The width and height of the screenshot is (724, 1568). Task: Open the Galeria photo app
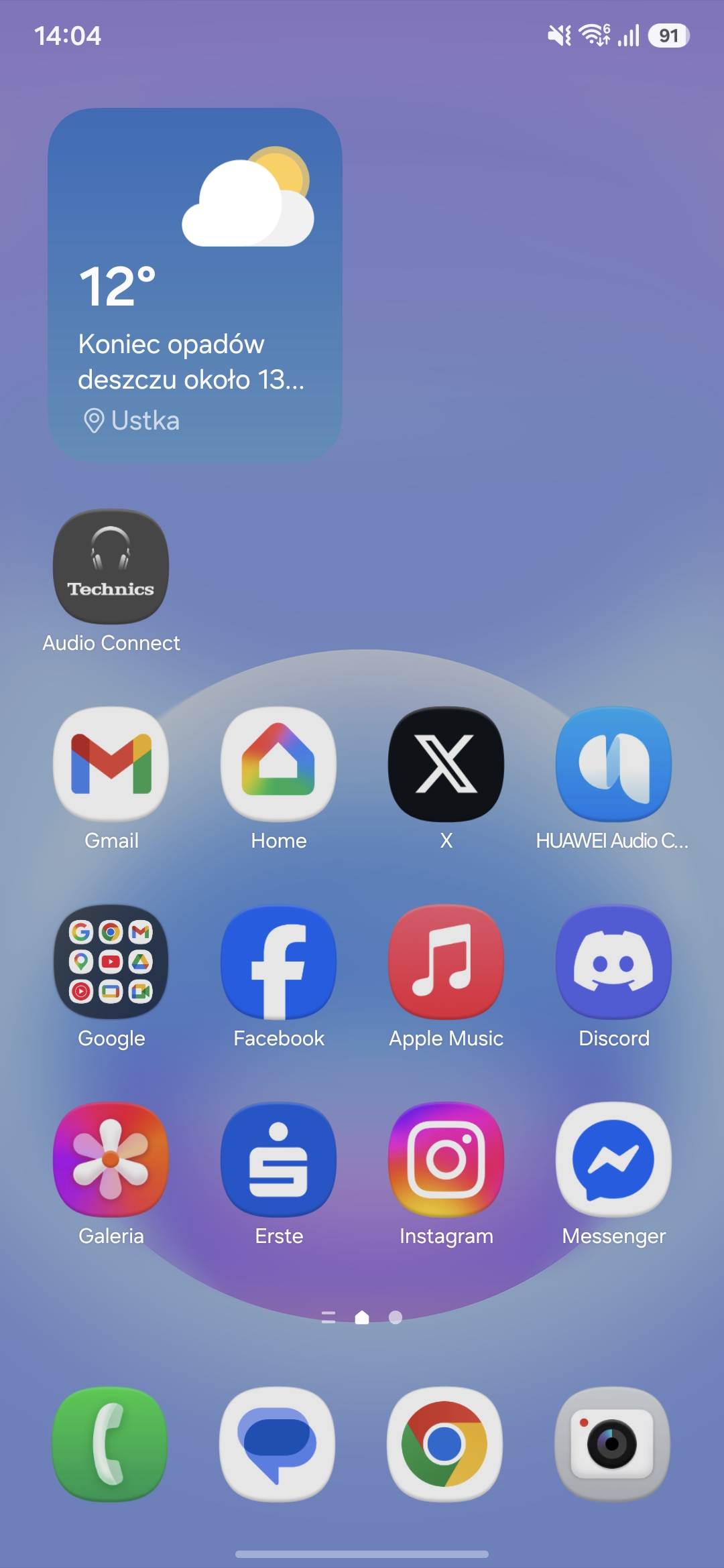pyautogui.click(x=111, y=1159)
